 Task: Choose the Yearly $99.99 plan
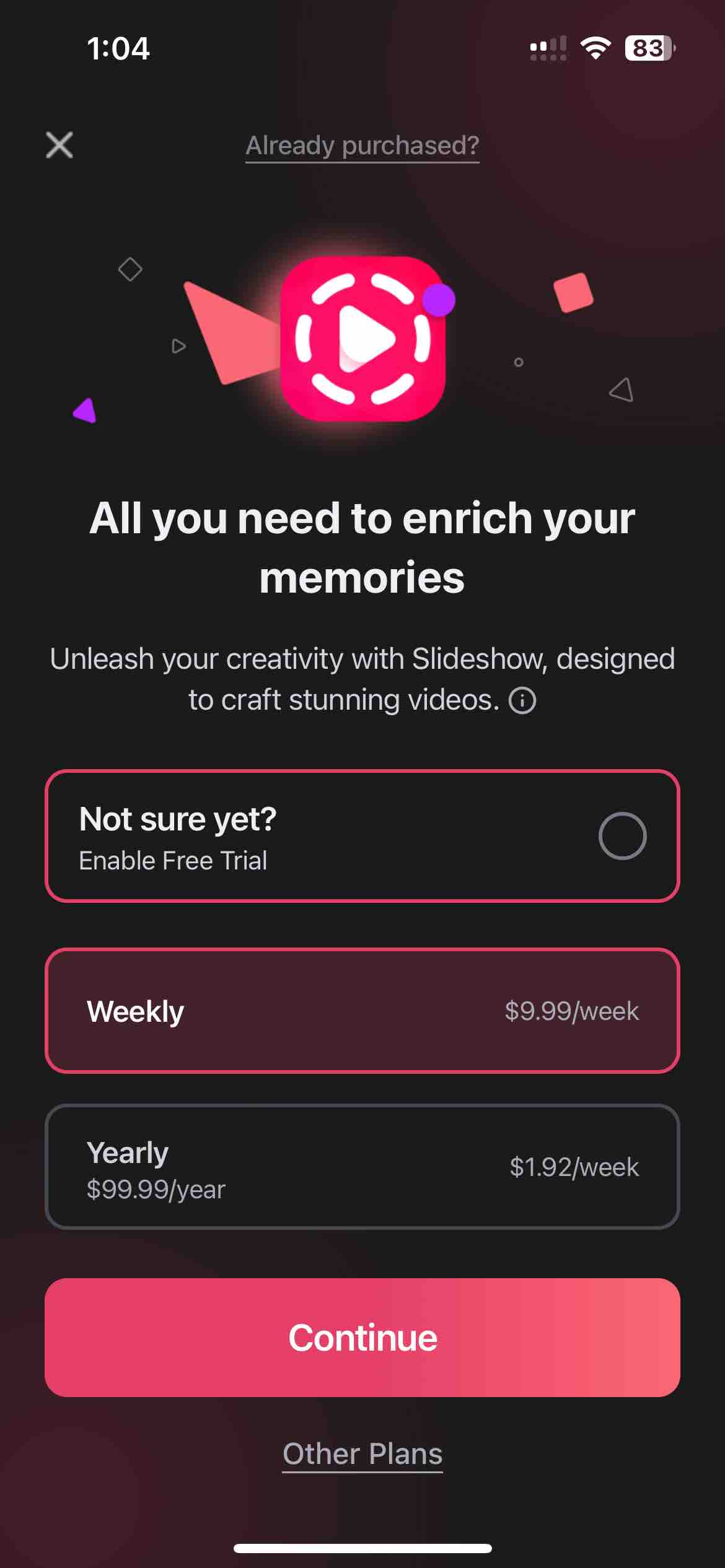362,1167
